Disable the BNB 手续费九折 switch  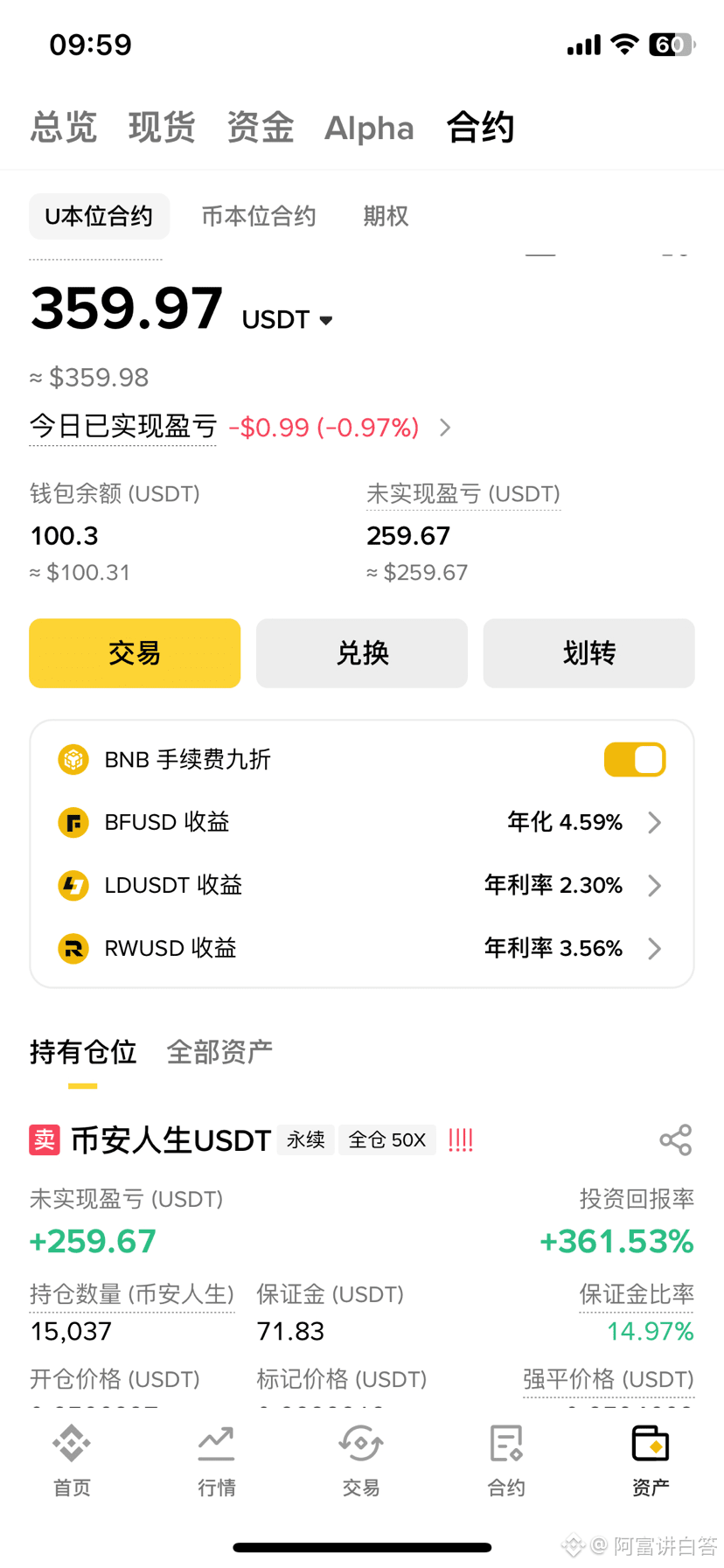pos(635,760)
